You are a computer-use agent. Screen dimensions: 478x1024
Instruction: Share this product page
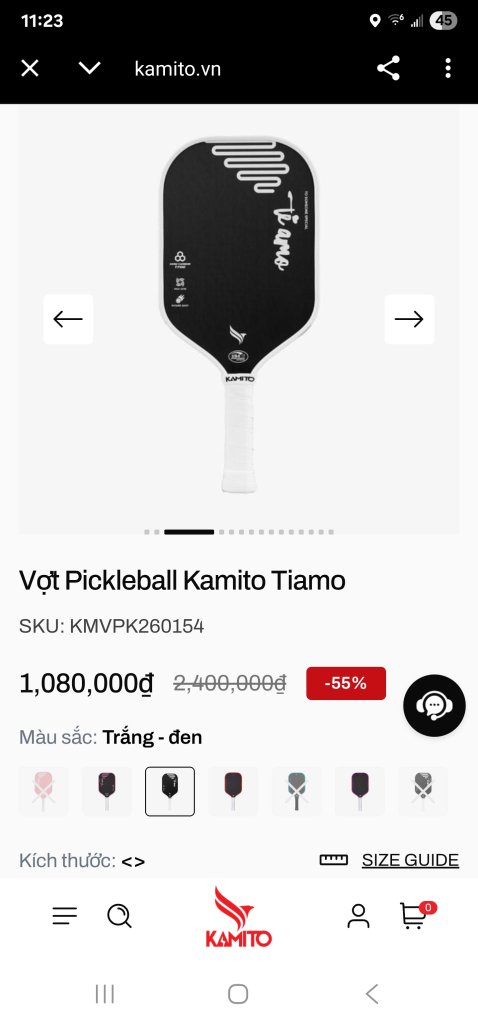point(389,68)
